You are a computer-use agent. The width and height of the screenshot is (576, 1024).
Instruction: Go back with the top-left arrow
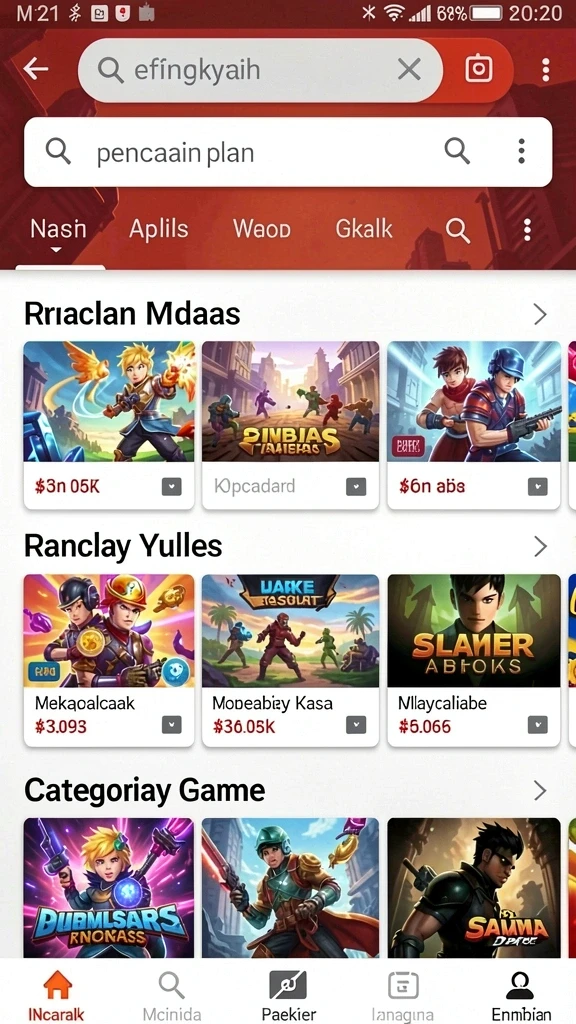[x=36, y=69]
